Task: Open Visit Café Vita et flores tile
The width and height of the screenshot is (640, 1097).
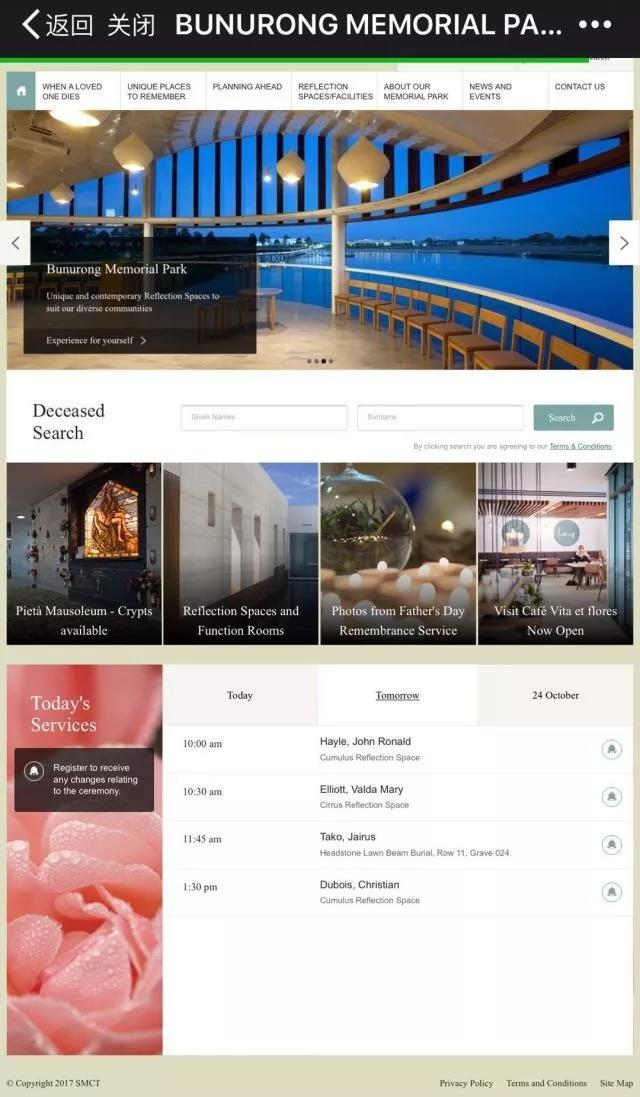Action: [555, 553]
